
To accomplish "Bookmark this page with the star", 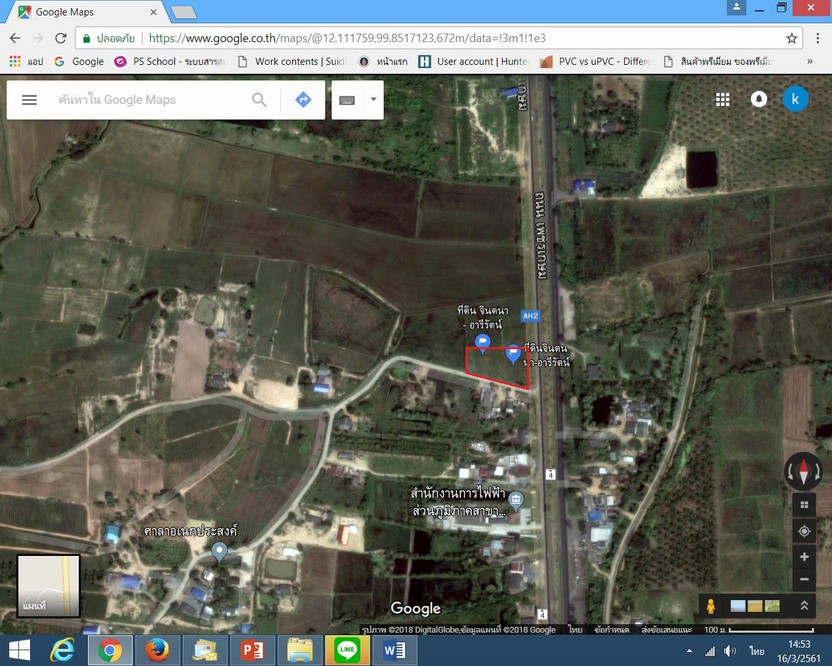I will (x=791, y=38).
